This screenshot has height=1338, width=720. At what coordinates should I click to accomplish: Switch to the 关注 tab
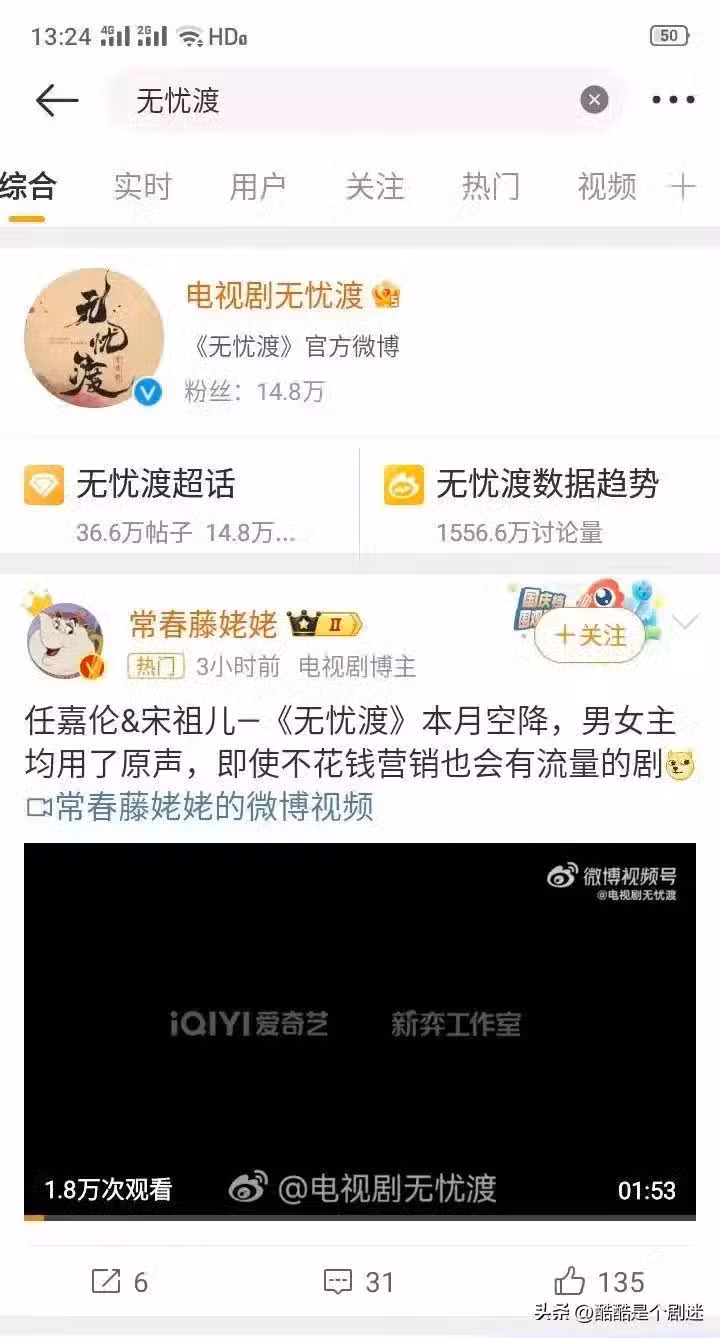(374, 186)
